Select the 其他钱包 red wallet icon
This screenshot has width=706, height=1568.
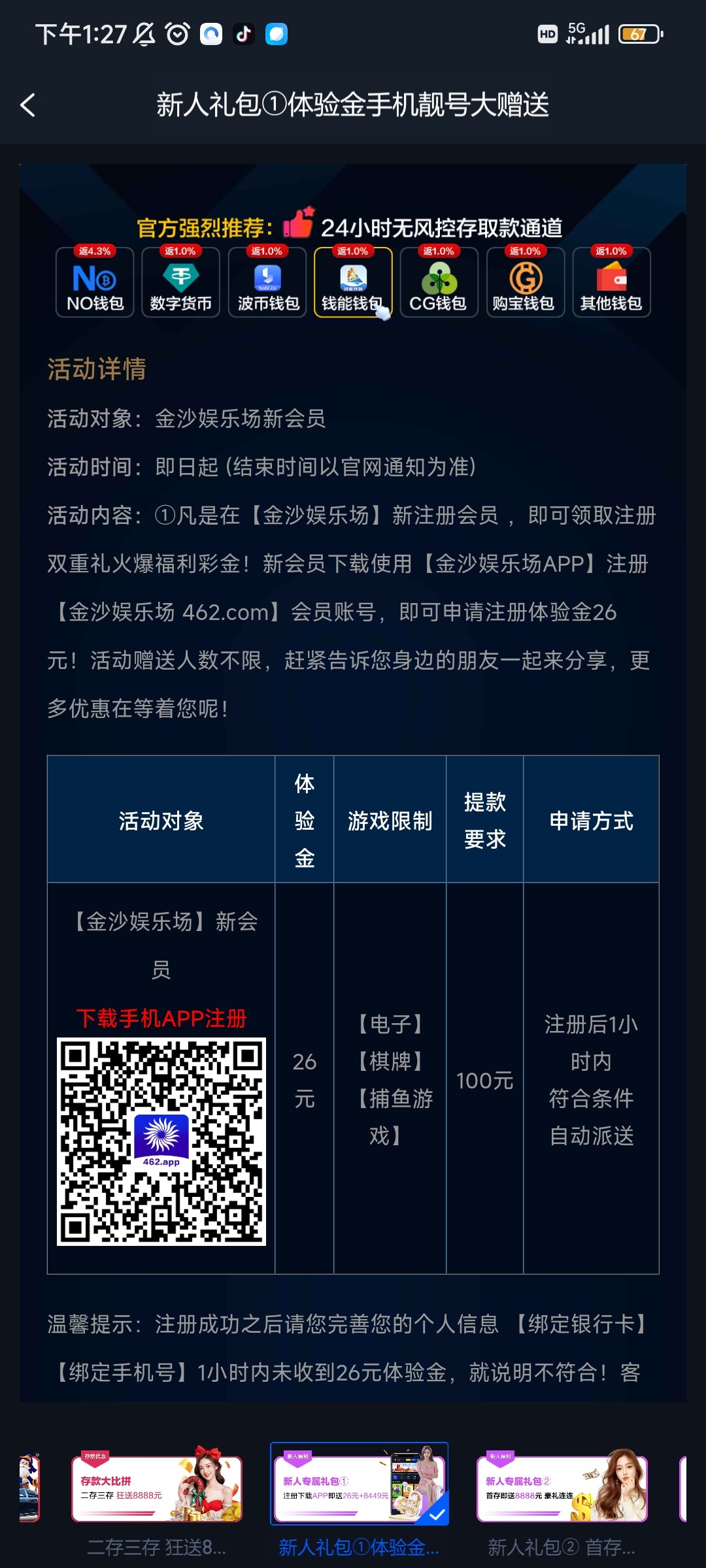pyautogui.click(x=613, y=283)
